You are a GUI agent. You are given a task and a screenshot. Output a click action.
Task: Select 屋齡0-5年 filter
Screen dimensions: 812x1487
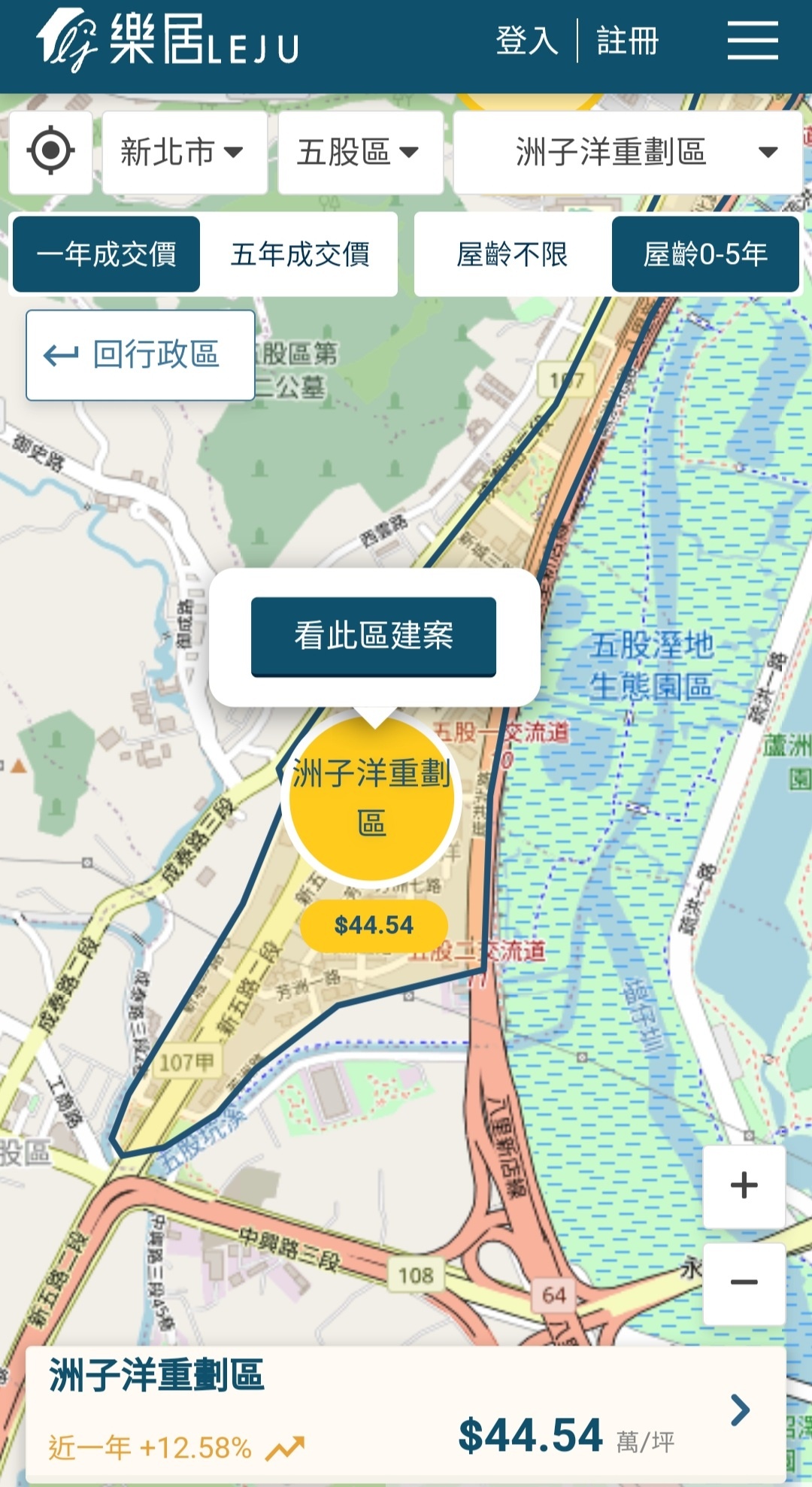tap(704, 254)
